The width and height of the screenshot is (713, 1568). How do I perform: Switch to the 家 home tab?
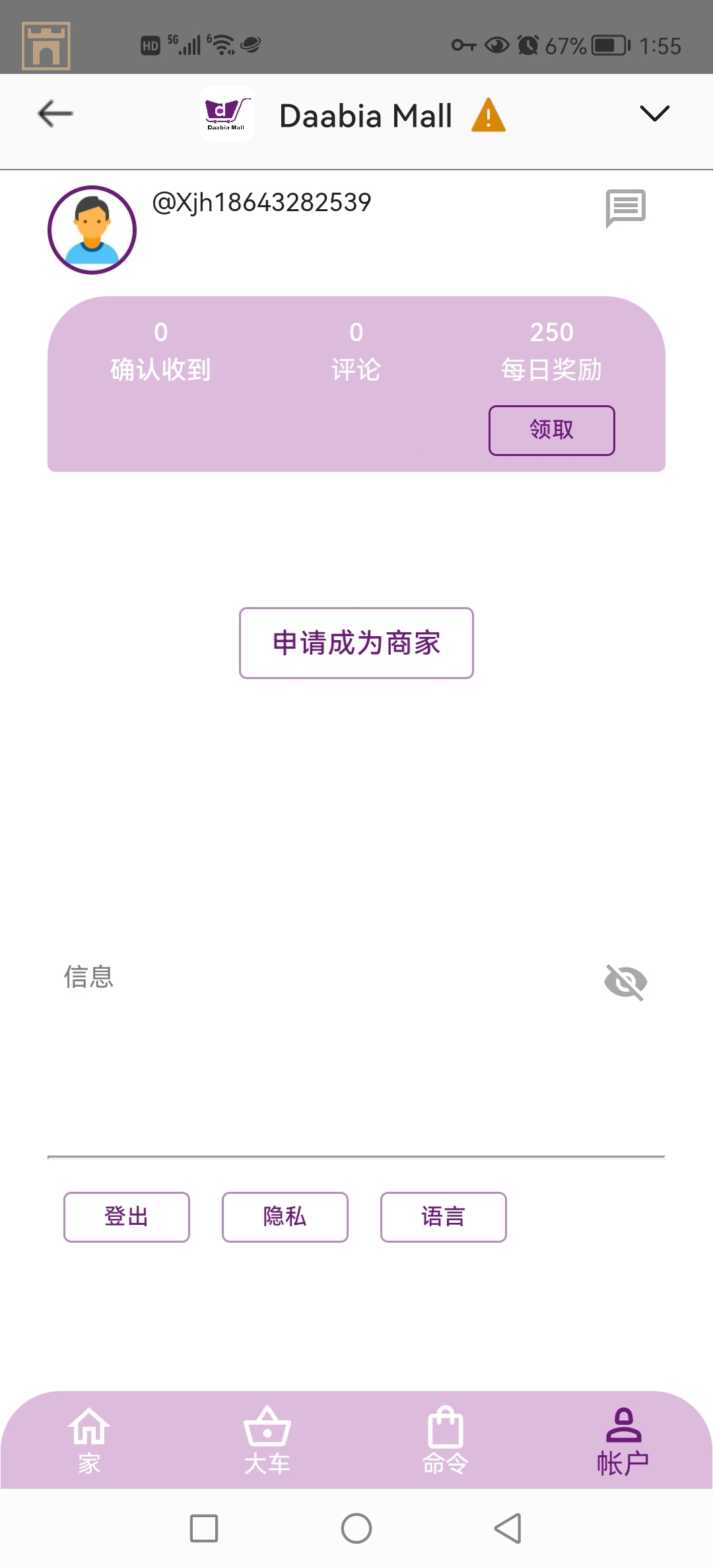[x=89, y=1440]
